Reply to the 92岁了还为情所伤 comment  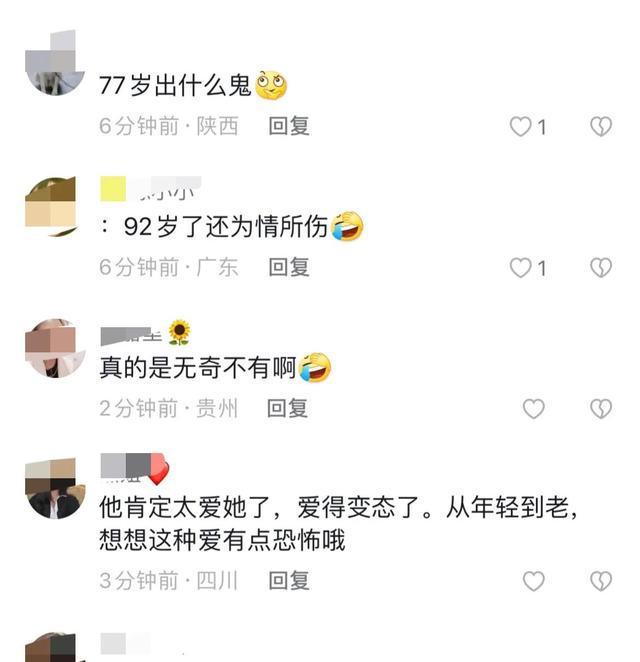tap(289, 267)
